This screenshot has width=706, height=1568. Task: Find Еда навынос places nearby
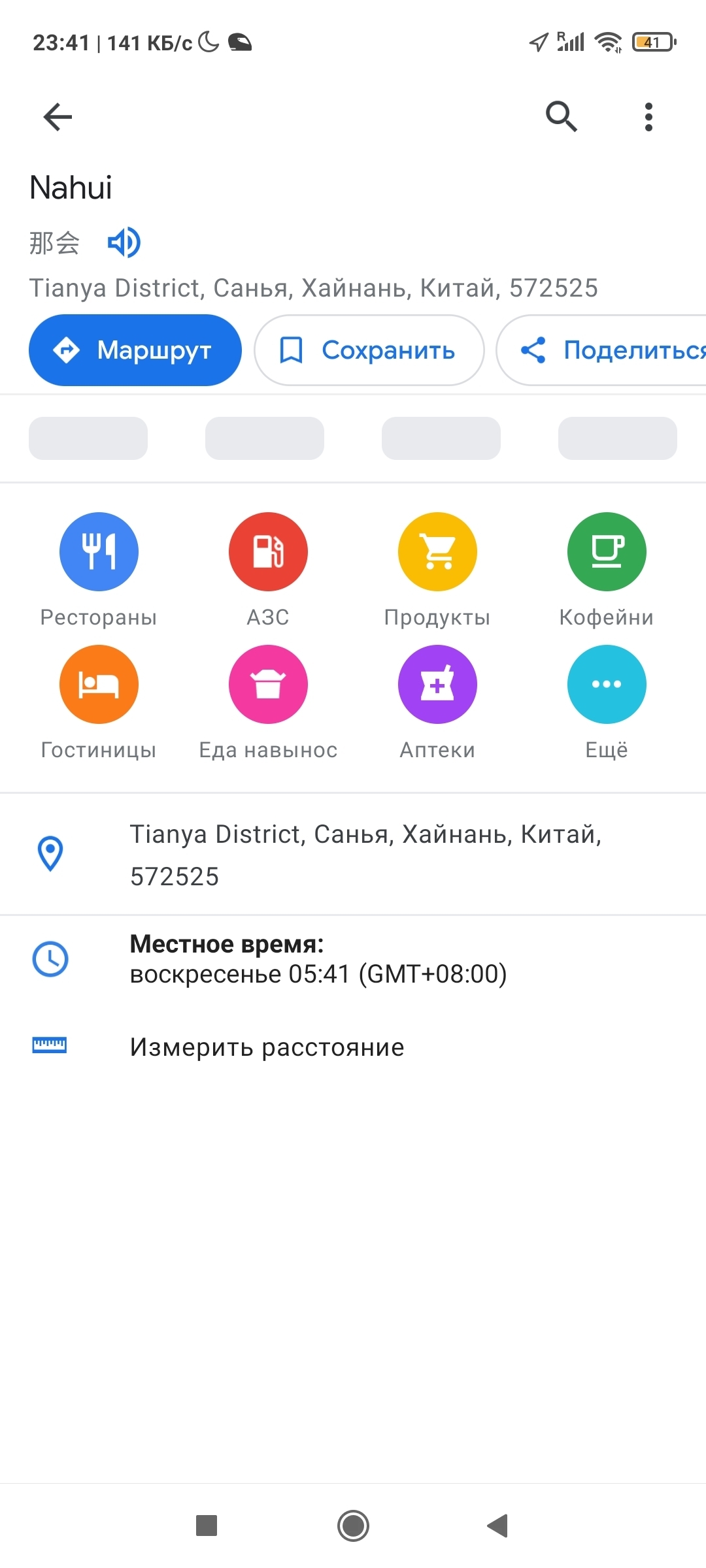(268, 685)
